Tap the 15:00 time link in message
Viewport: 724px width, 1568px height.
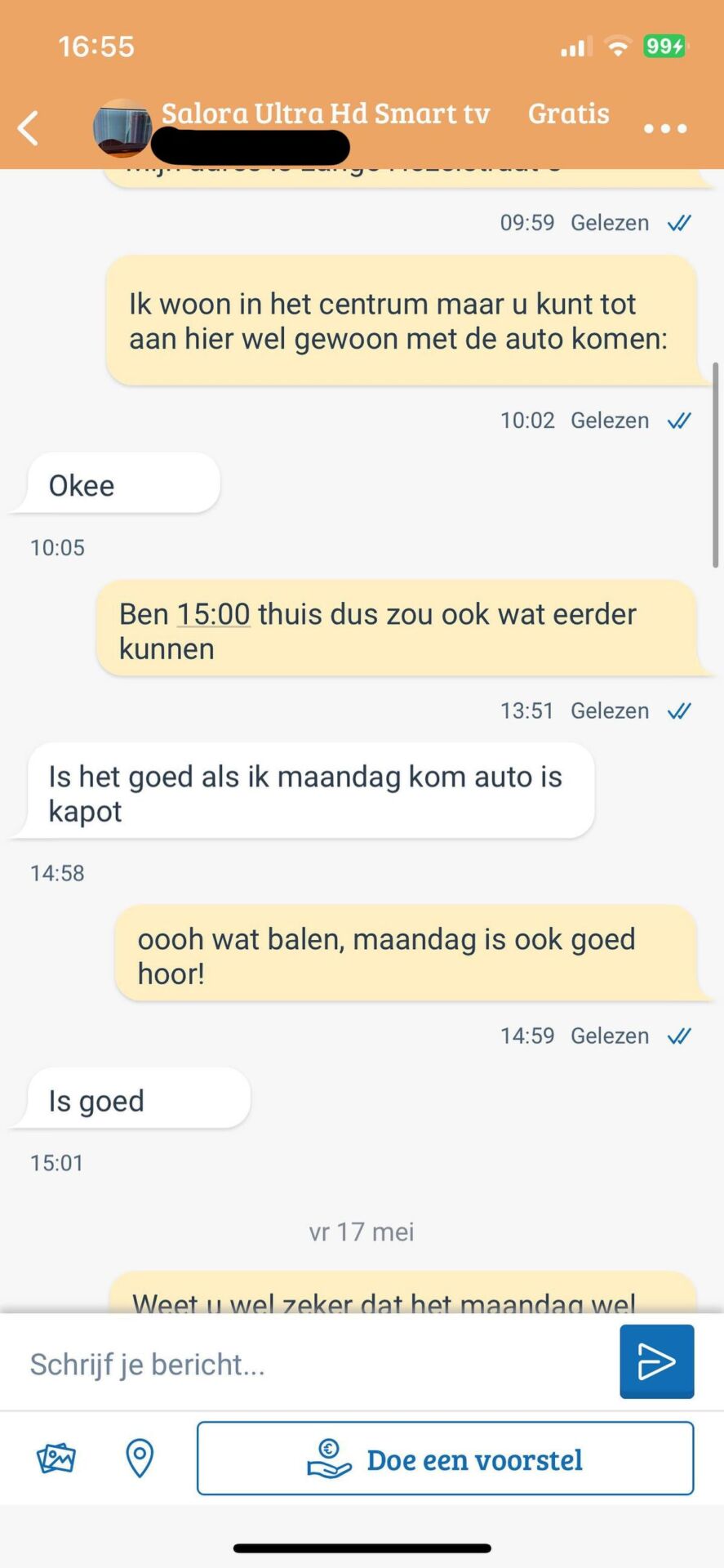[213, 614]
